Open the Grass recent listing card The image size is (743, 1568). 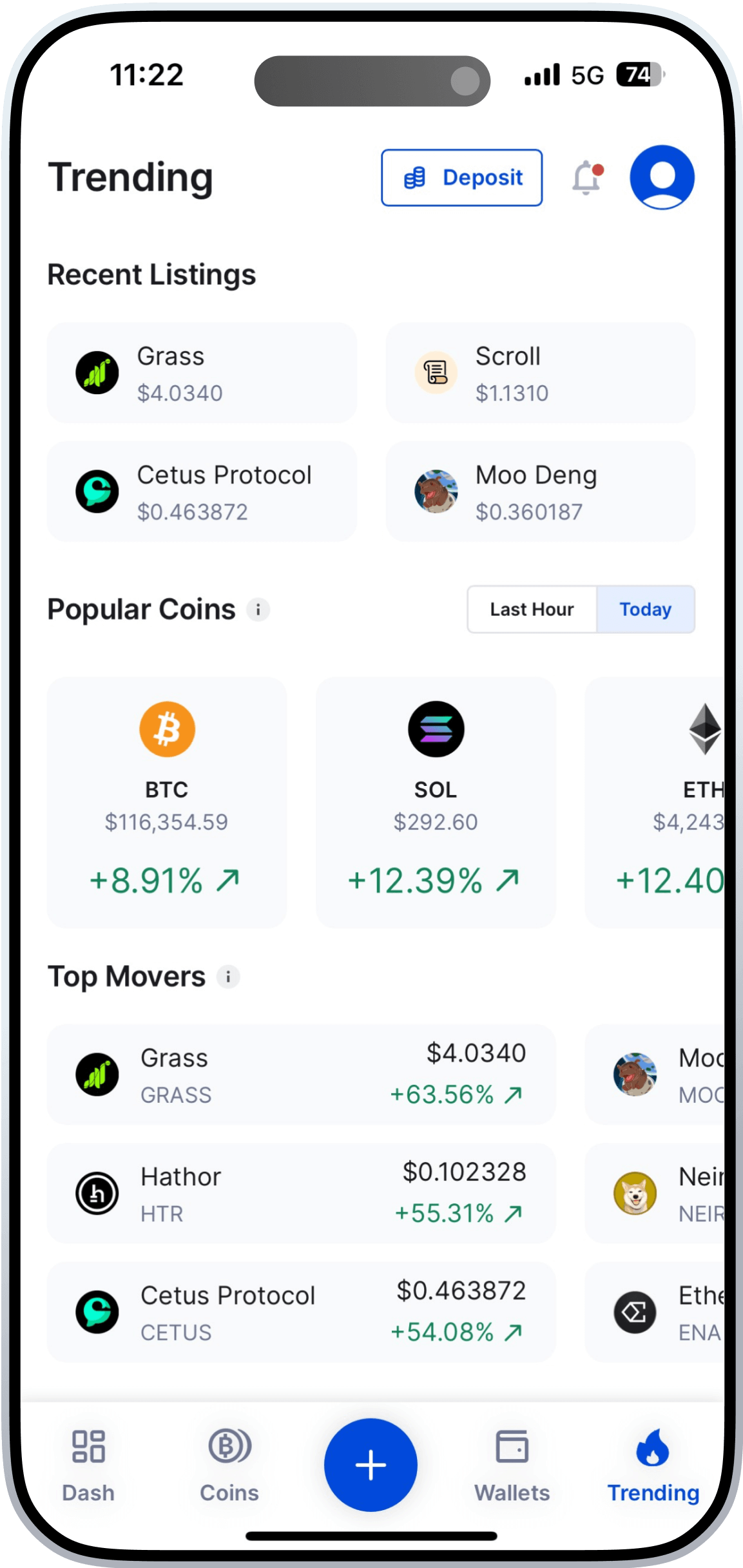(202, 373)
